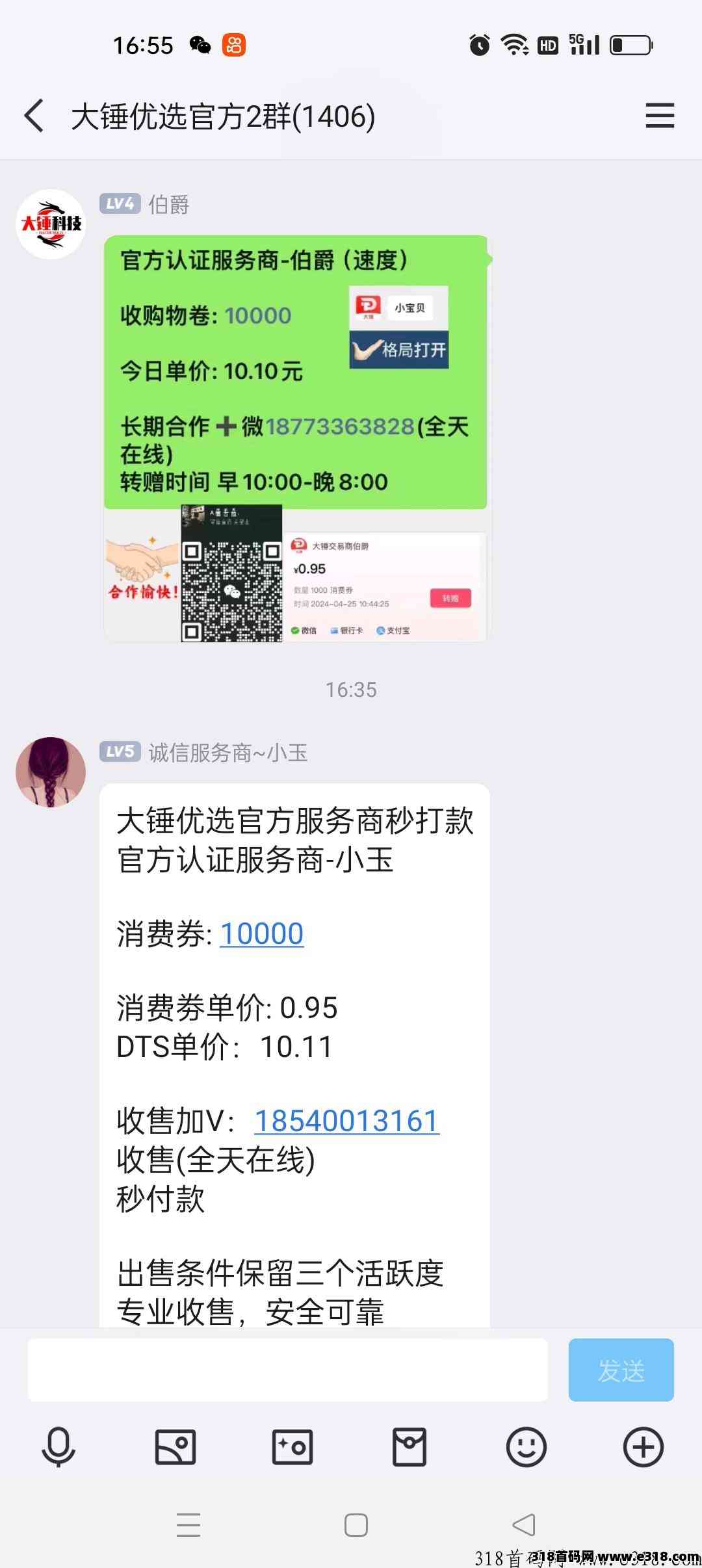Viewport: 702px width, 1568px height.
Task: Open 伯爵's shared promo image
Action: point(296,439)
